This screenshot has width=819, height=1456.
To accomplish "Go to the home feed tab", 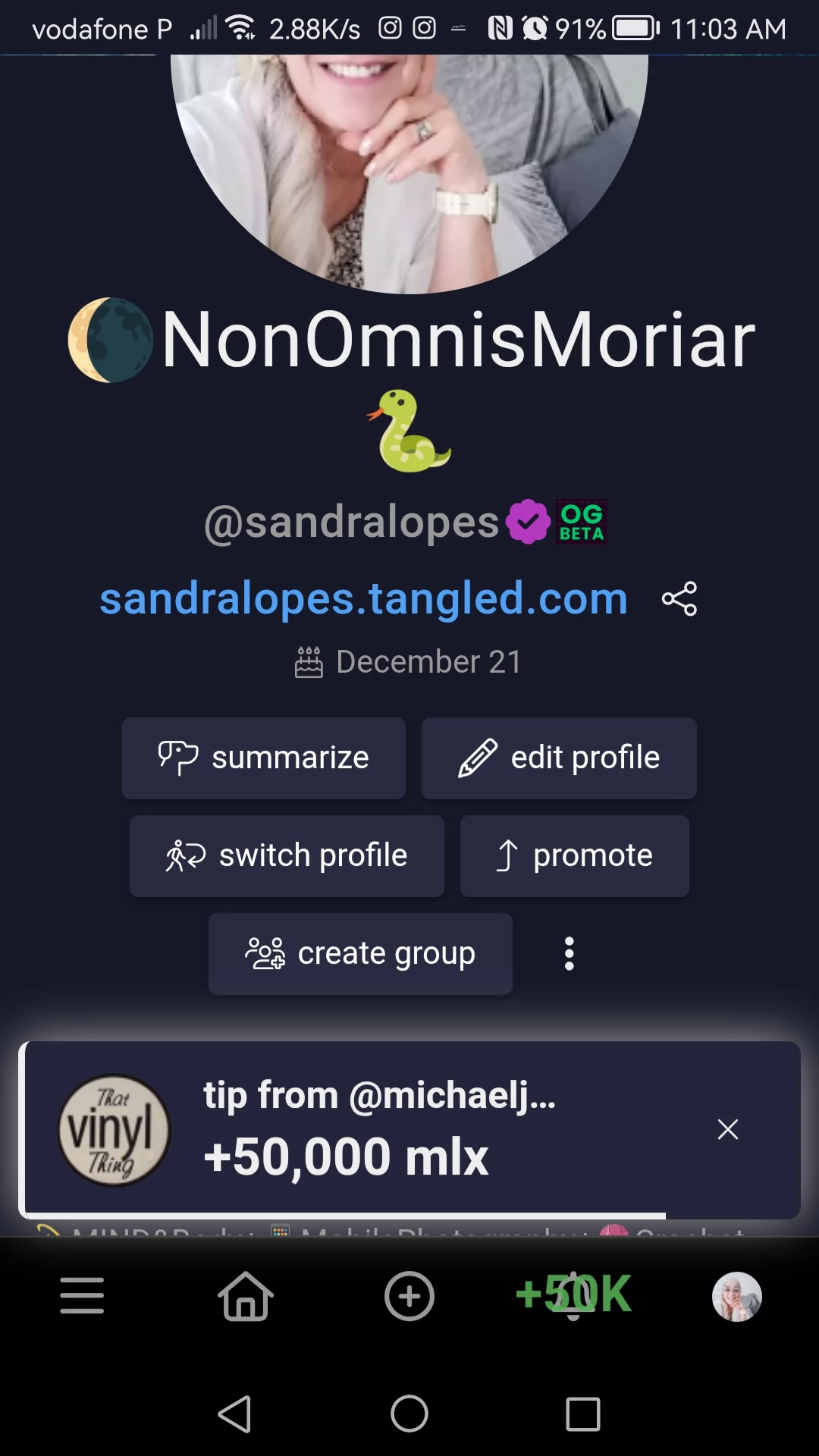I will [246, 1296].
